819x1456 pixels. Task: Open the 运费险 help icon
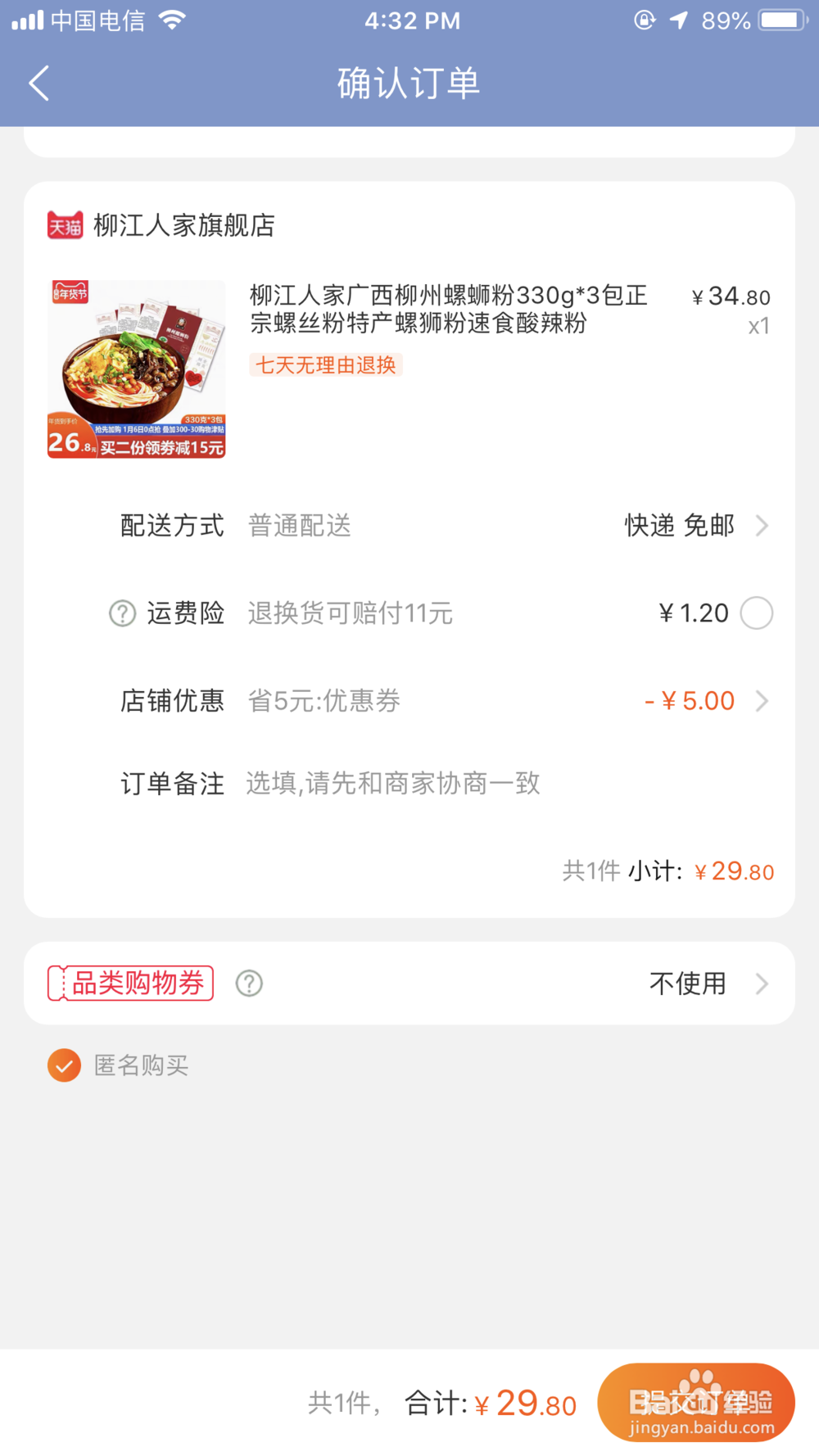pos(123,613)
